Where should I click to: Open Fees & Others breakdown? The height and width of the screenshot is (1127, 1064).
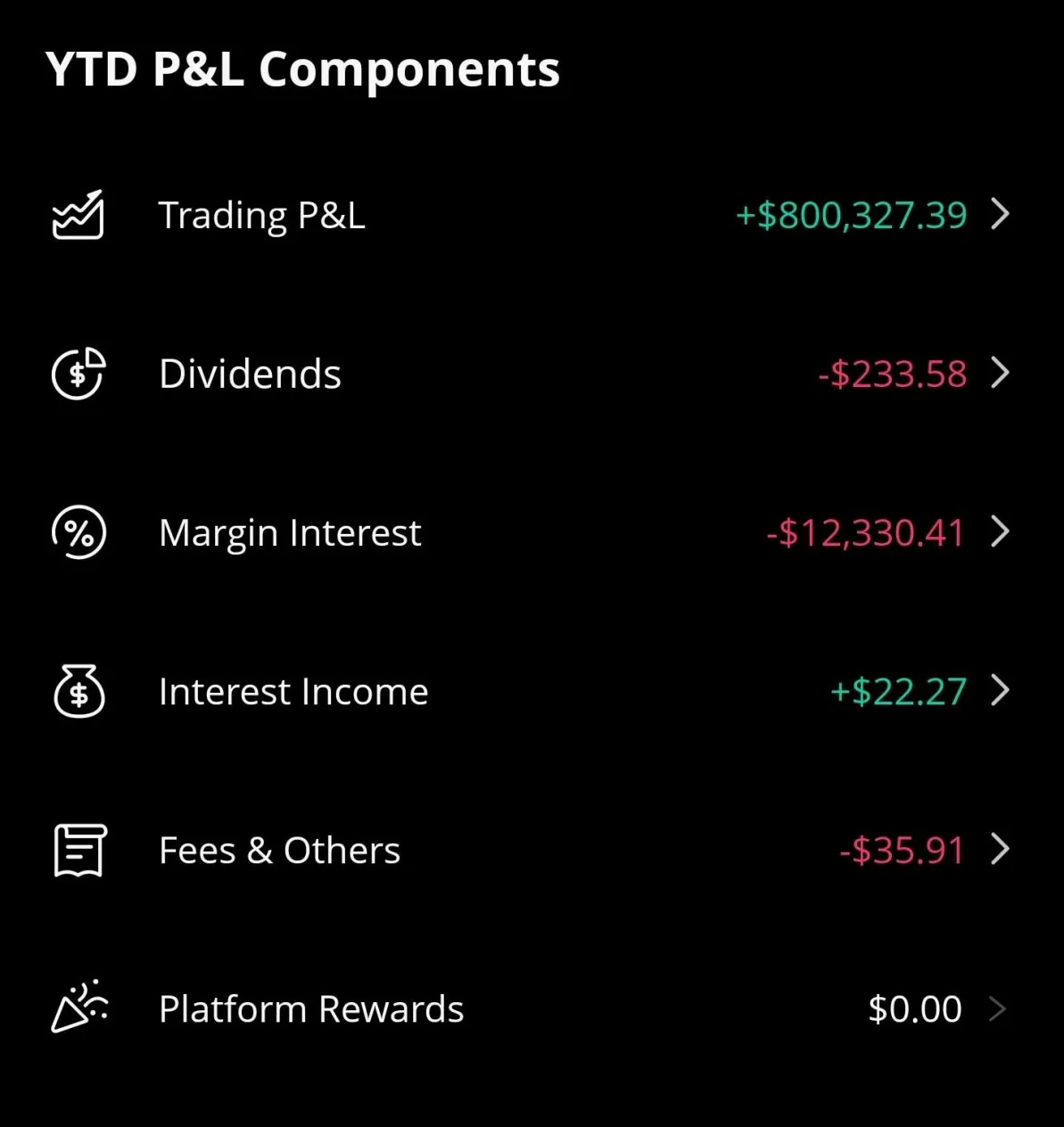click(x=532, y=850)
